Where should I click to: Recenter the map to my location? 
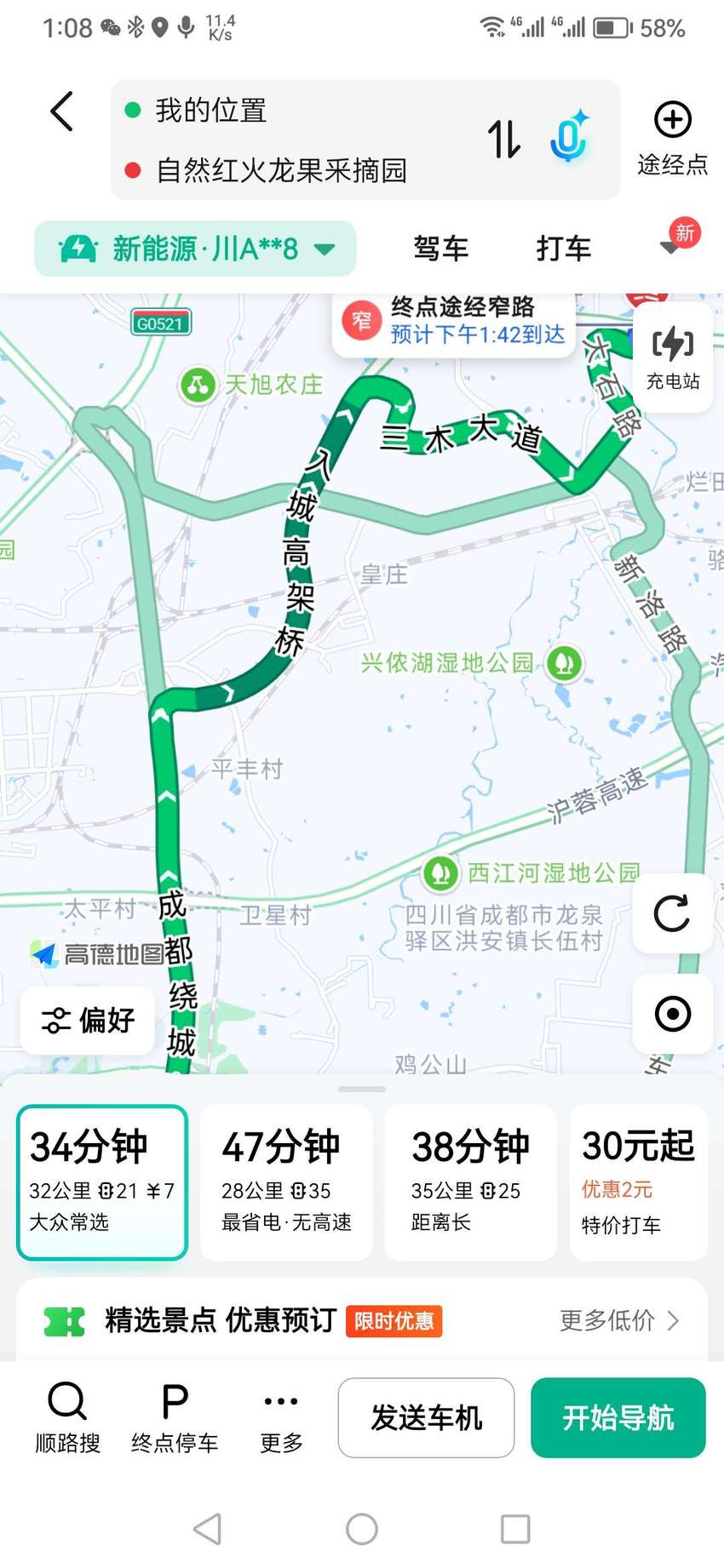point(672,1014)
